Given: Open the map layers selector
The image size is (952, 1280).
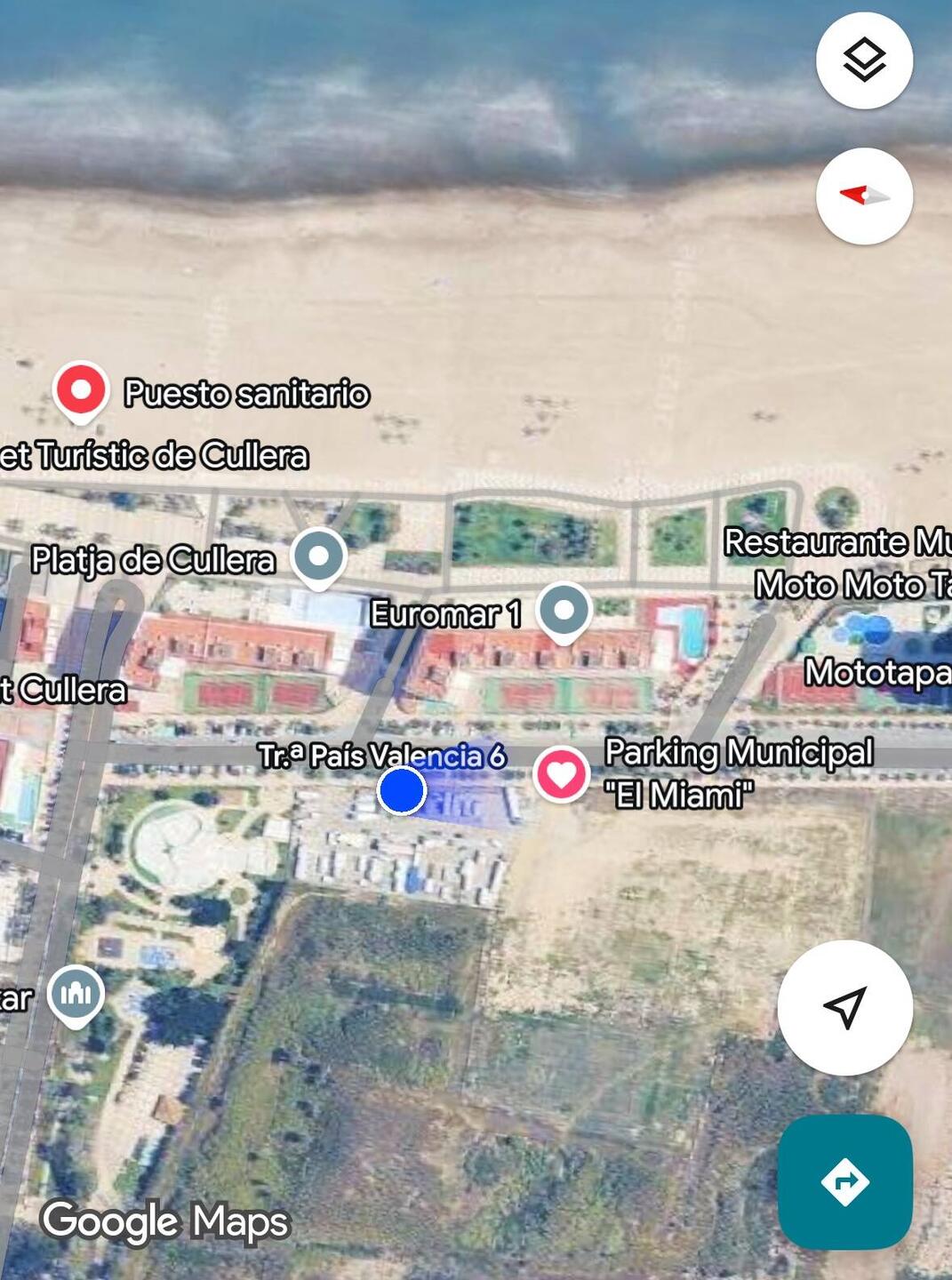Looking at the screenshot, I should tap(864, 61).
